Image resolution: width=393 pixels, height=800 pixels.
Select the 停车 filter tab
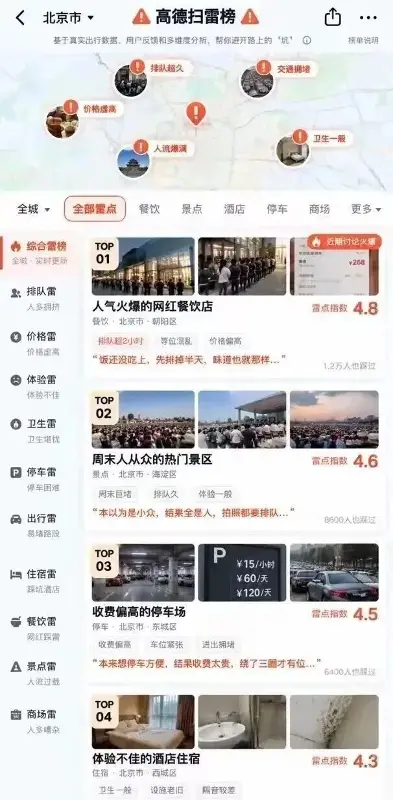click(x=277, y=209)
